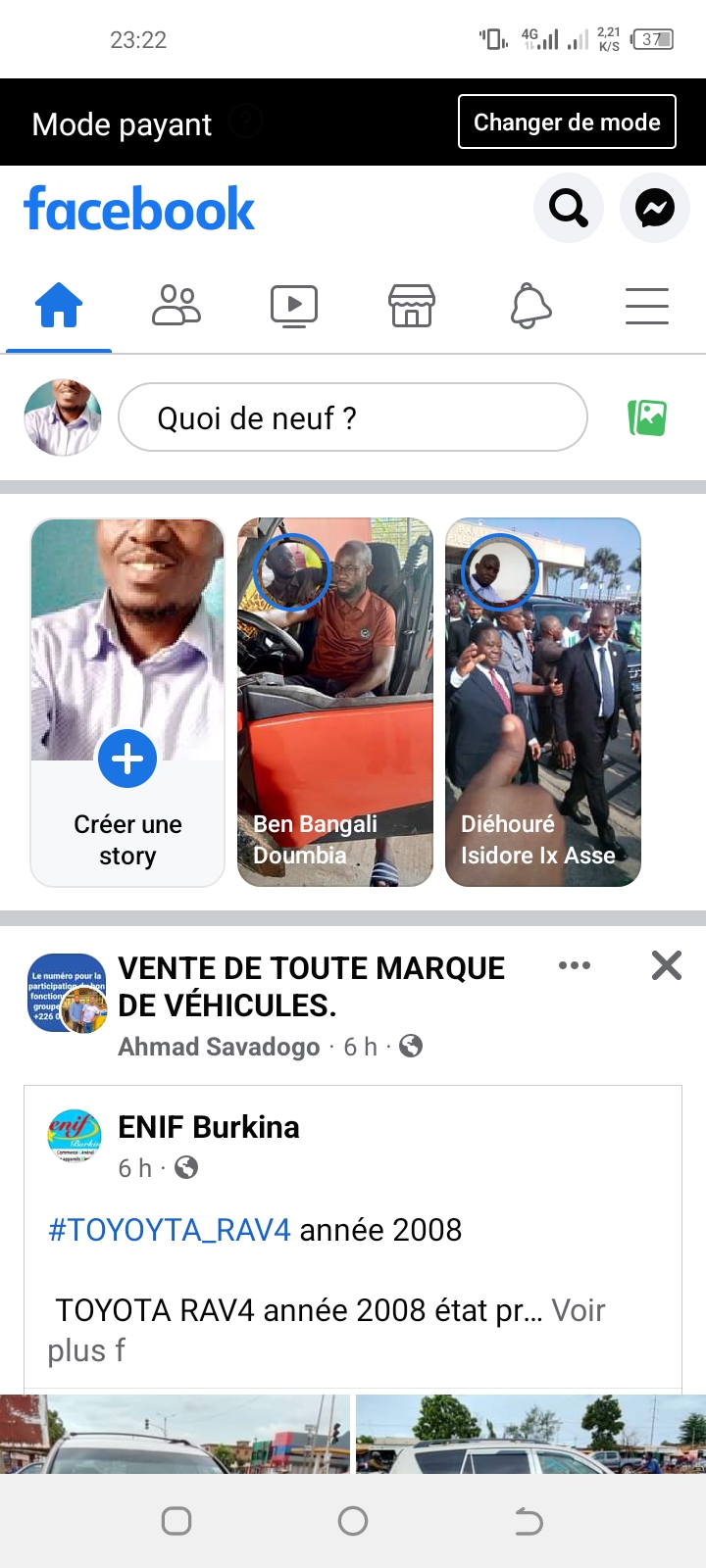Screen dimensions: 706x1568
Task: Open the hamburger menu tab
Action: tap(647, 306)
